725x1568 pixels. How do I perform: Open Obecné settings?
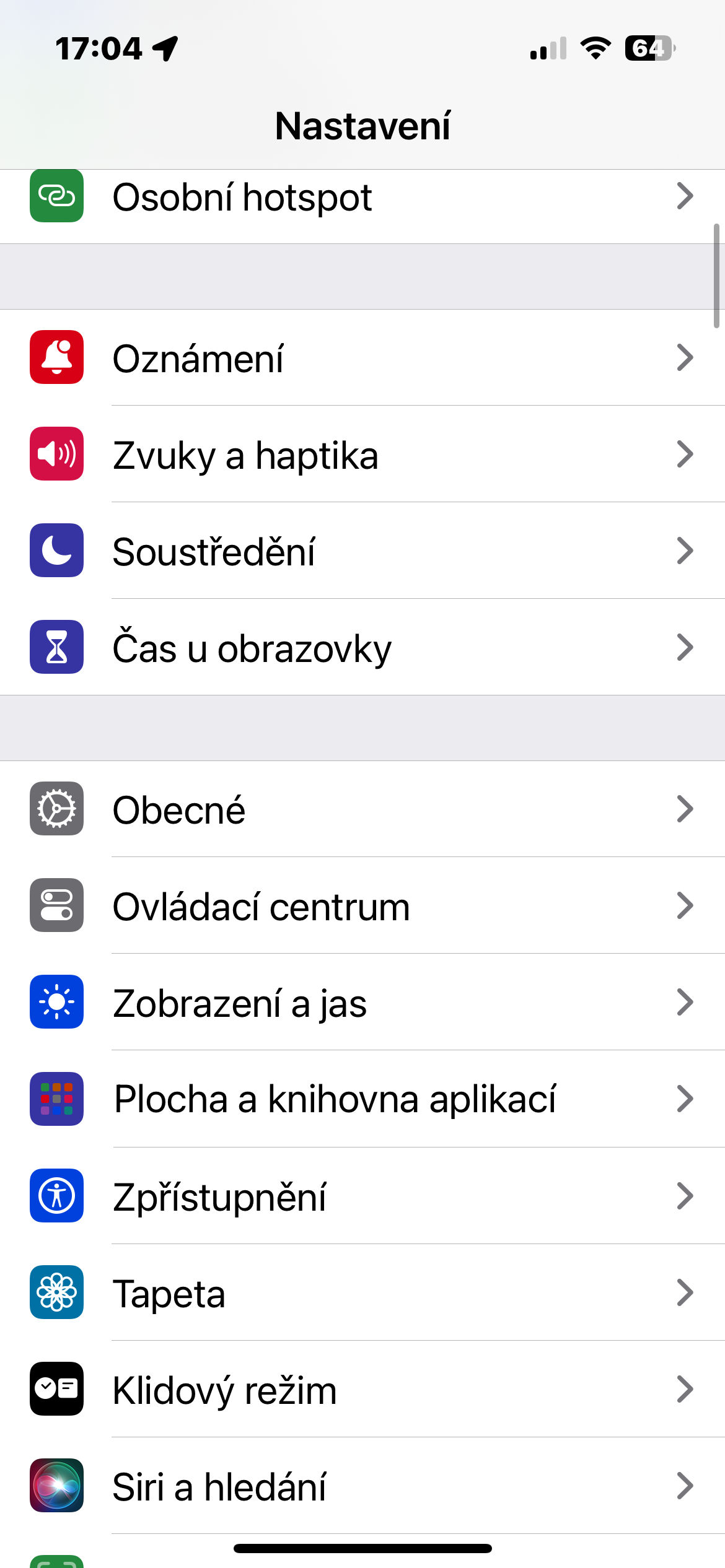[362, 809]
